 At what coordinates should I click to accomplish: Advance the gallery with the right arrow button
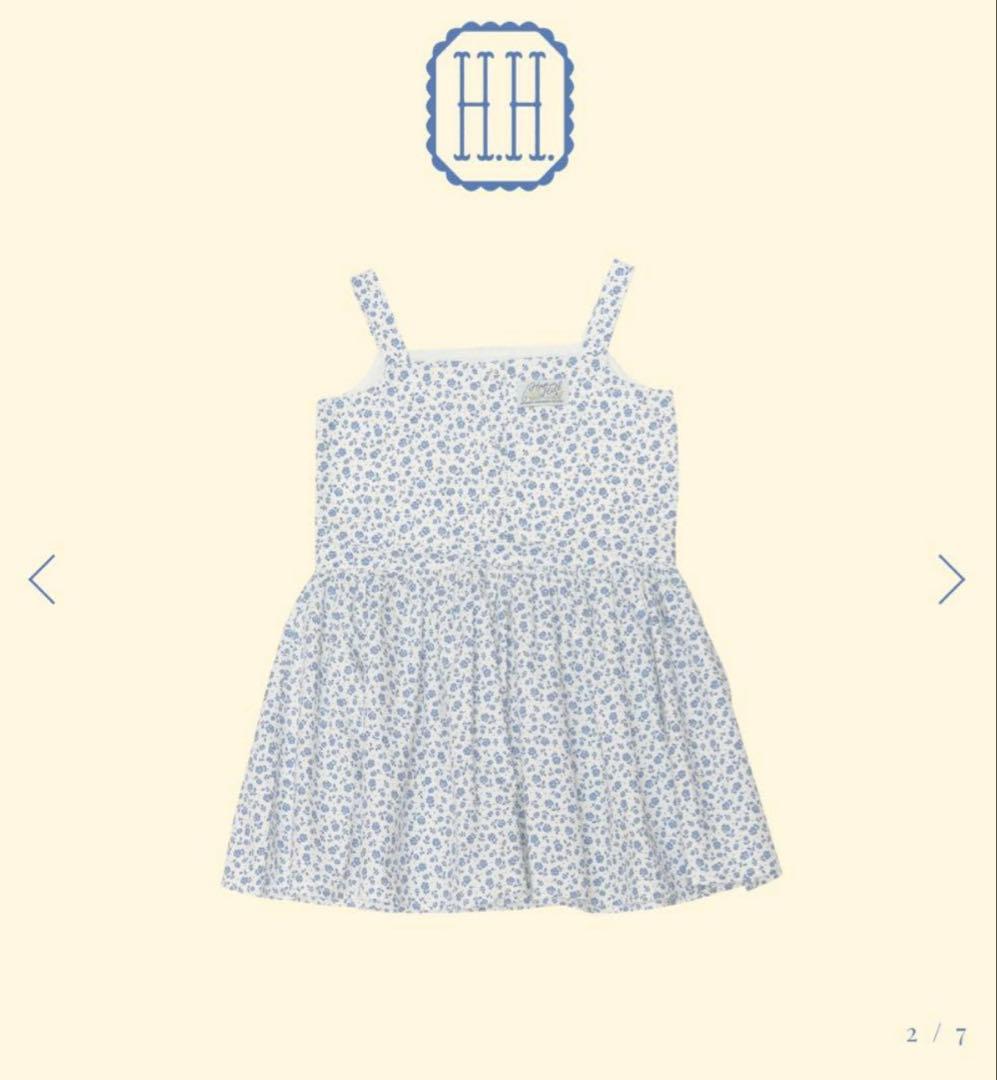tap(951, 580)
